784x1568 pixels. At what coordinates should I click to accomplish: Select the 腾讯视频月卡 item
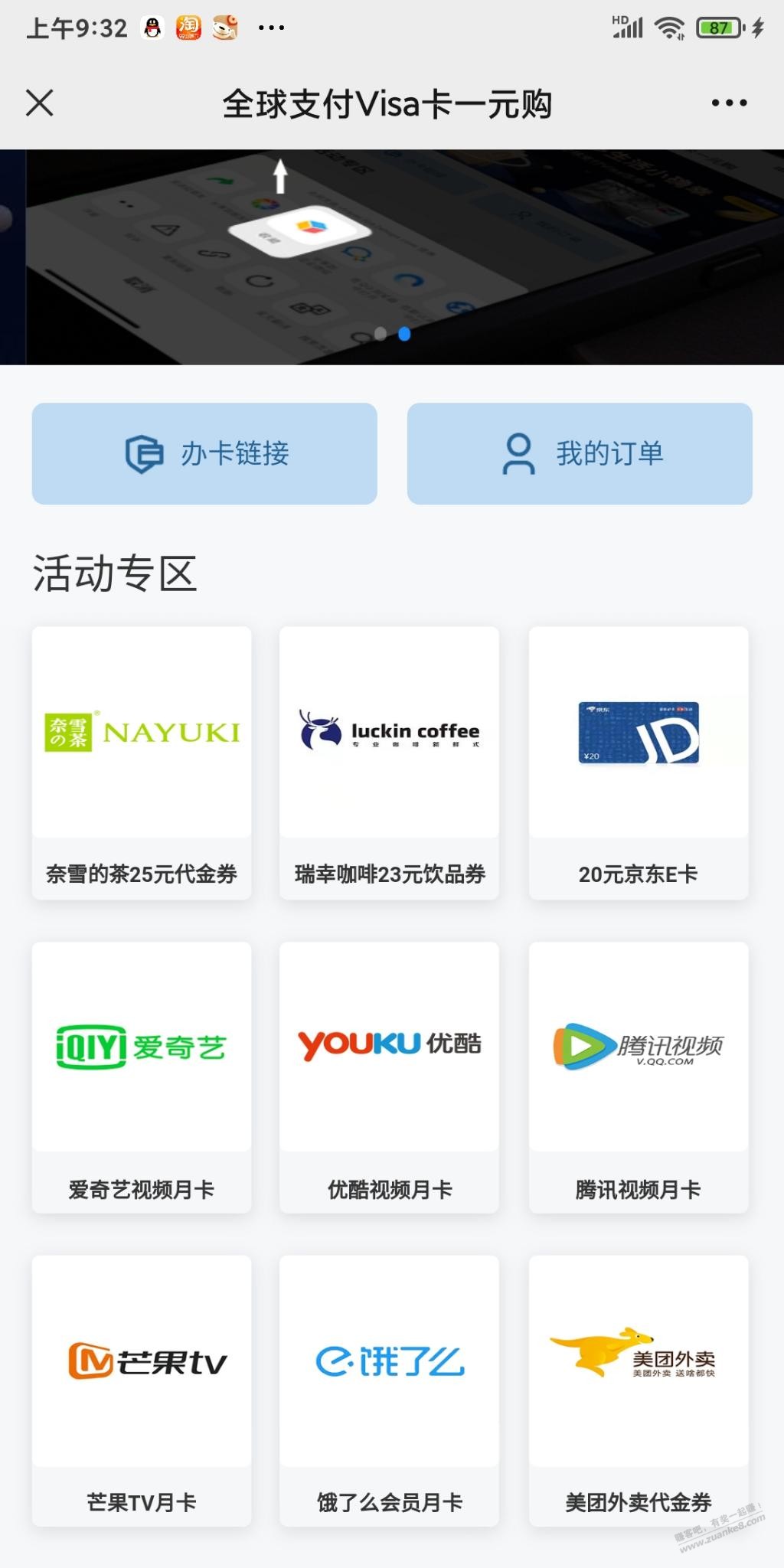(638, 1077)
